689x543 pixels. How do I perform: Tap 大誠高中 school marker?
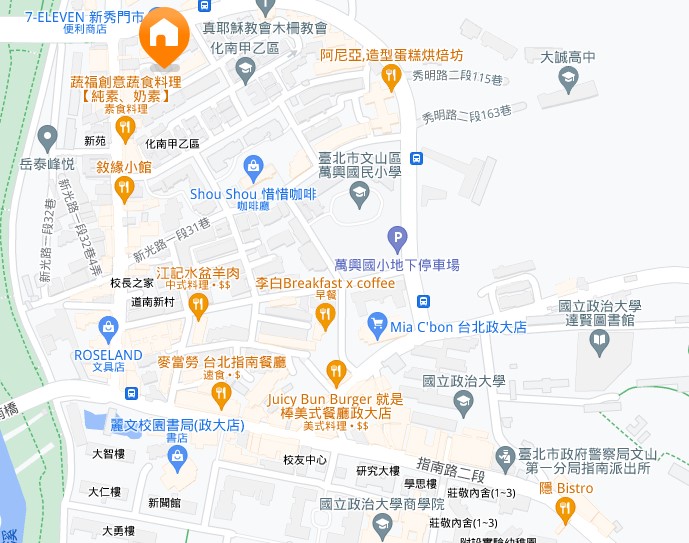(567, 78)
